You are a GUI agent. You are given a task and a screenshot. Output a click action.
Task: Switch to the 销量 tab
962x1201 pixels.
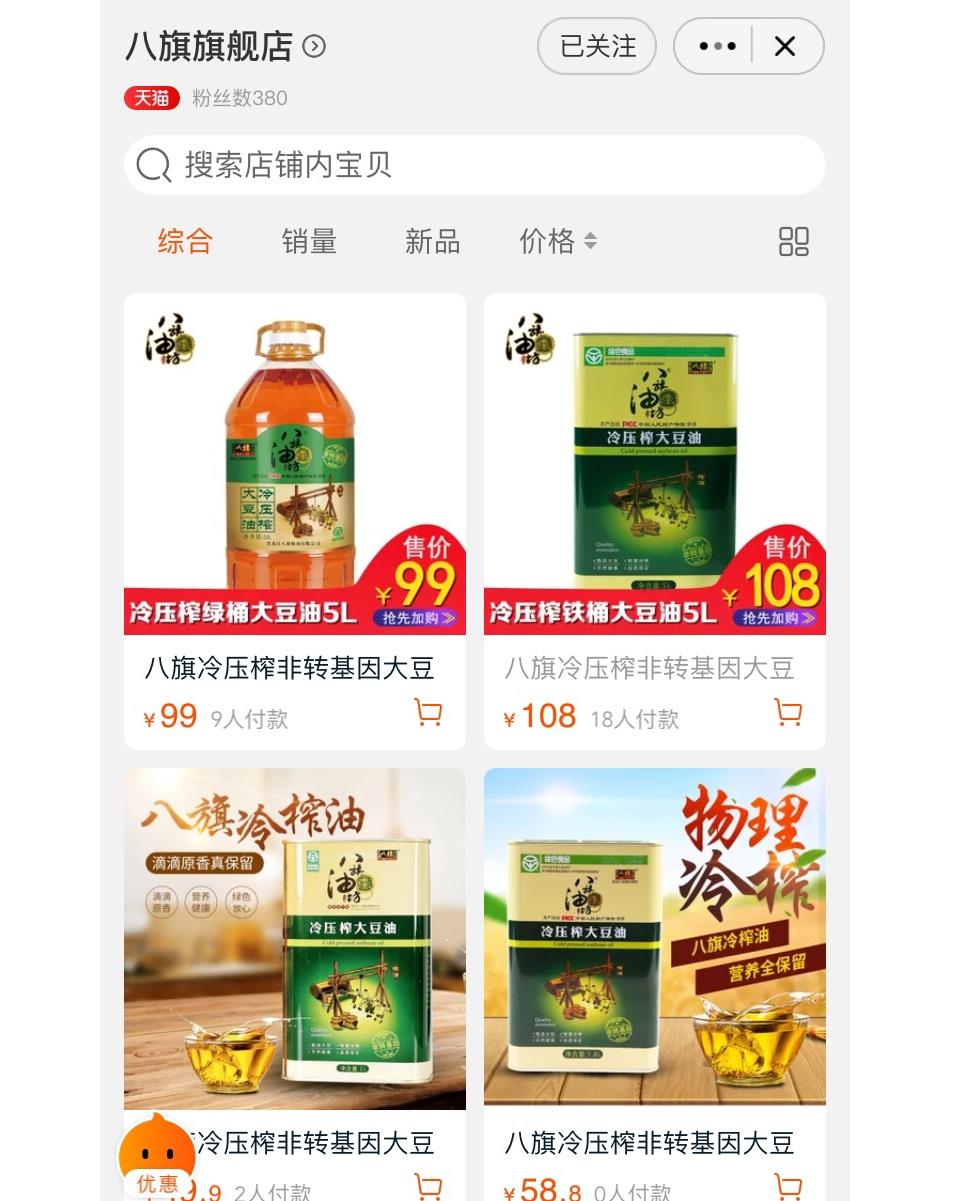click(x=309, y=241)
